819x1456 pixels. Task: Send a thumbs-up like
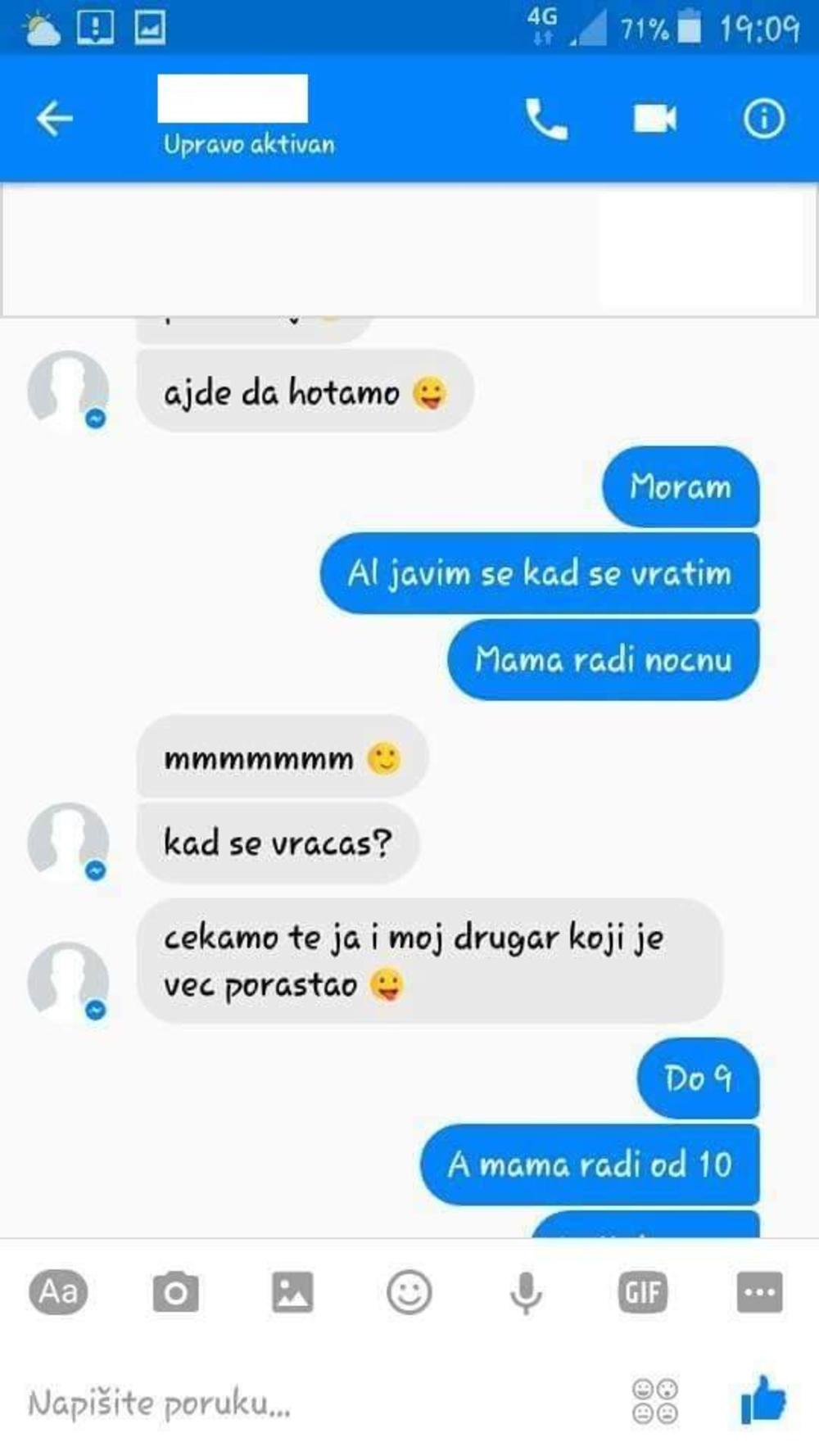(x=763, y=1400)
